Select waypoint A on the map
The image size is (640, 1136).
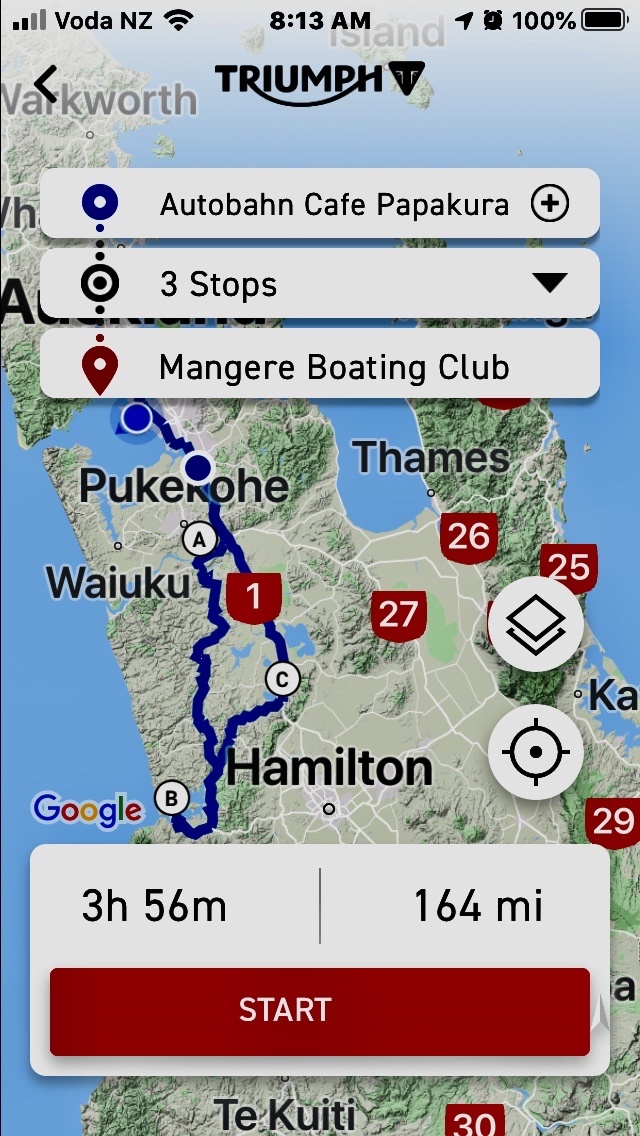point(200,540)
